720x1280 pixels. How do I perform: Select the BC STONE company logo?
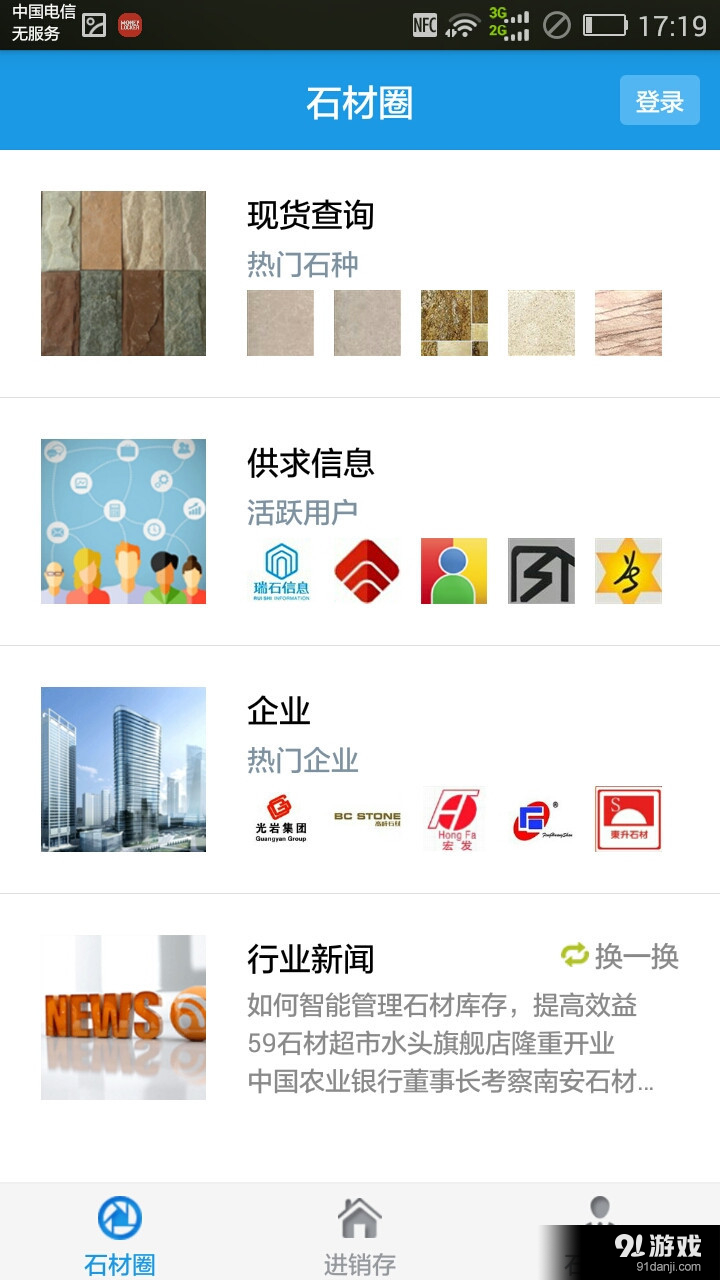(x=366, y=820)
